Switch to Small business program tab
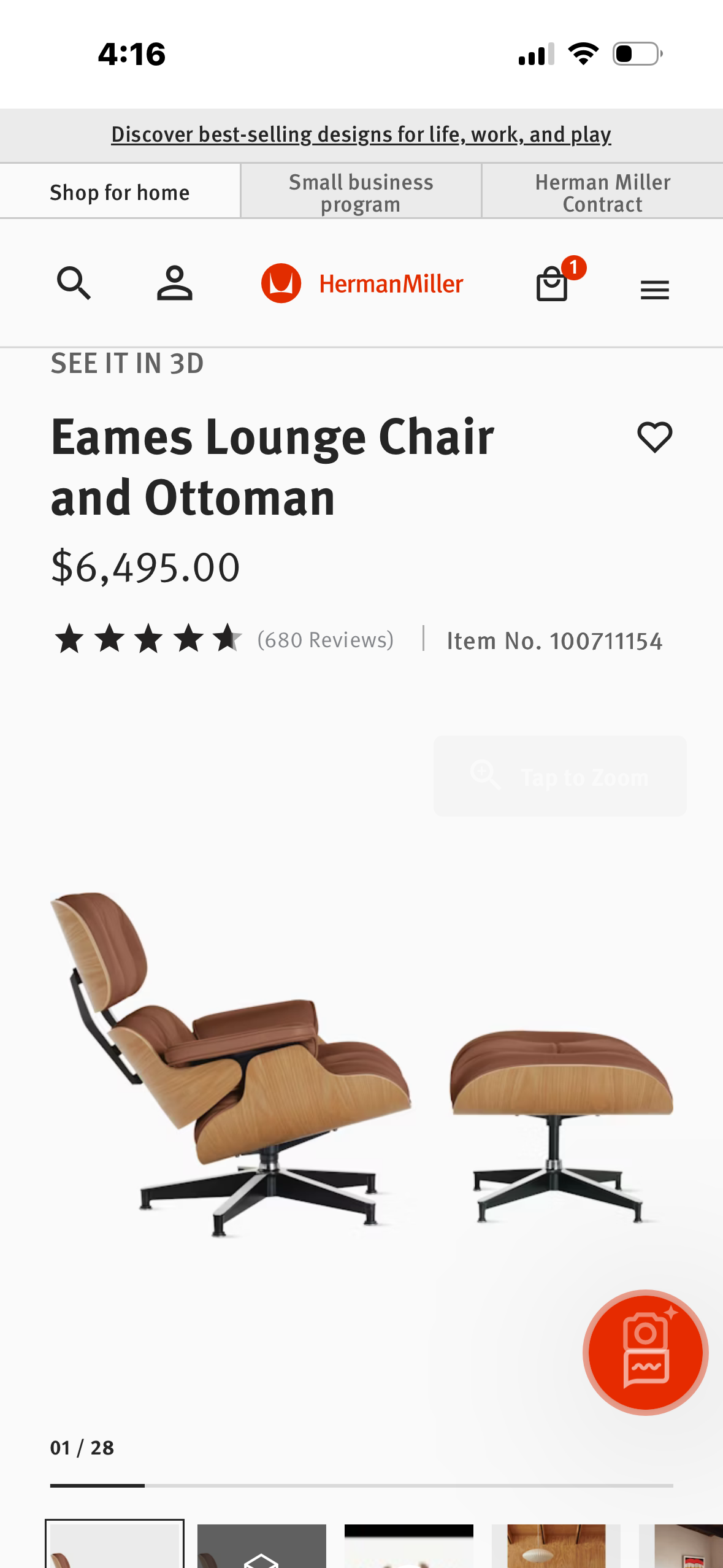 (361, 193)
